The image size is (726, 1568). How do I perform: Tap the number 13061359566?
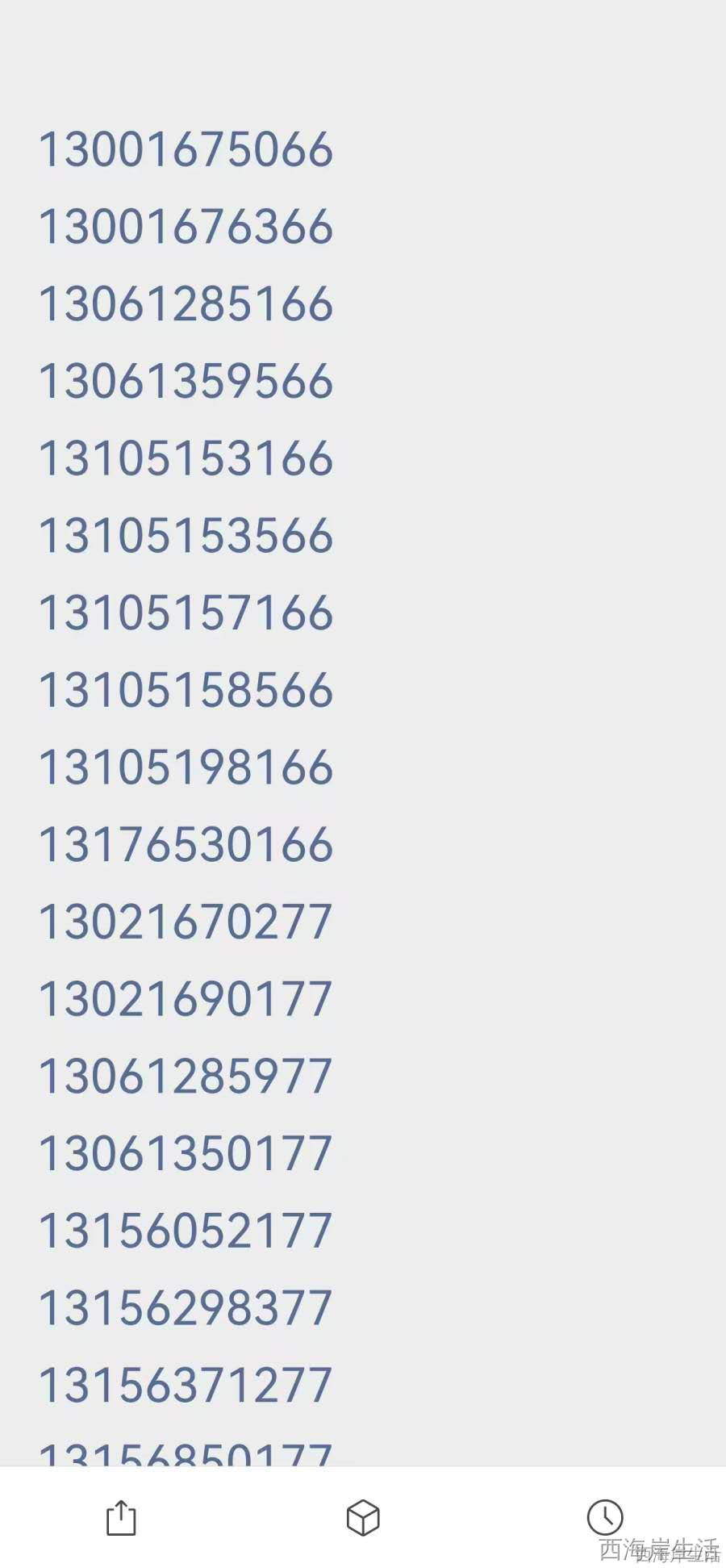pyautogui.click(x=186, y=382)
